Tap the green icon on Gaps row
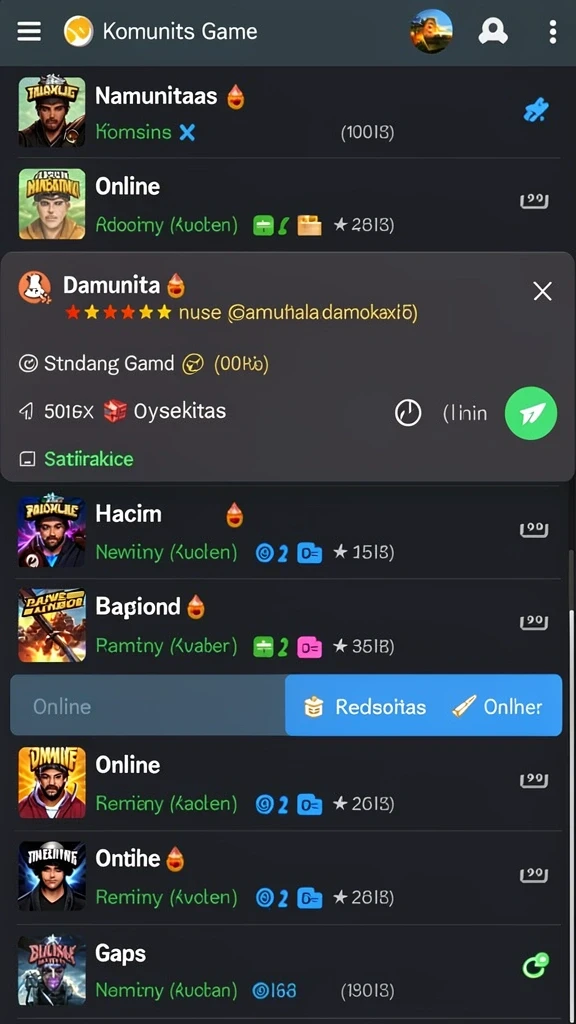The width and height of the screenshot is (576, 1024). pos(536,966)
